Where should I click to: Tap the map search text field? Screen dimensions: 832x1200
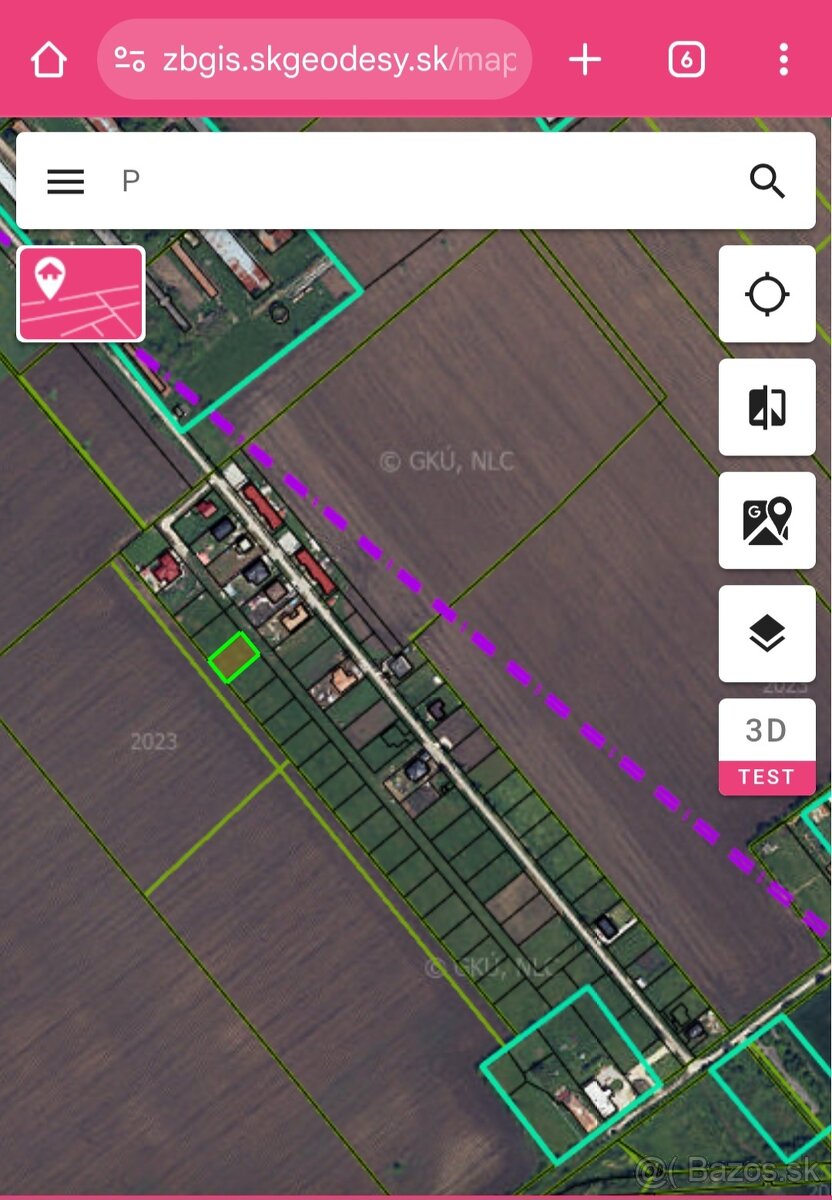tap(420, 181)
